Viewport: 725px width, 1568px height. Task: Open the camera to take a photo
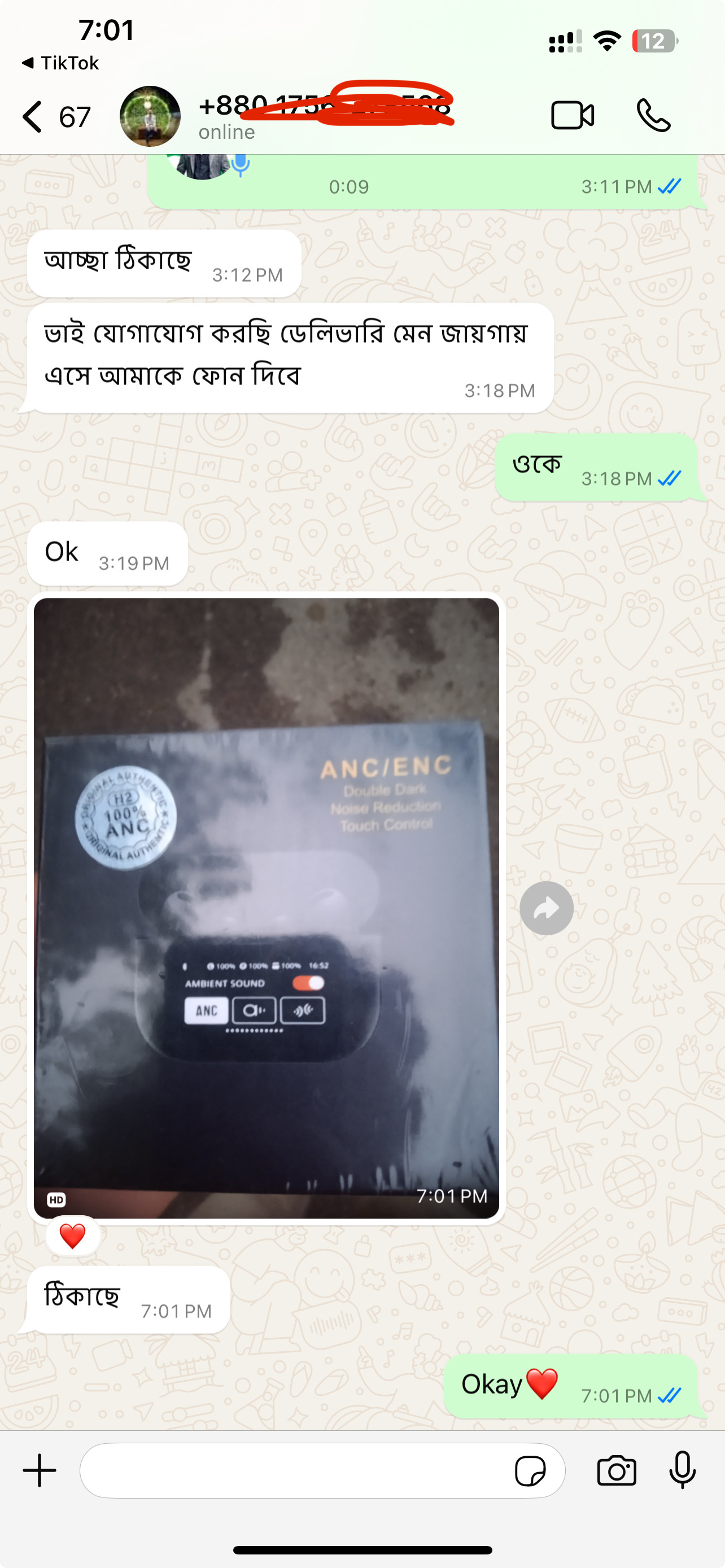click(x=616, y=1470)
